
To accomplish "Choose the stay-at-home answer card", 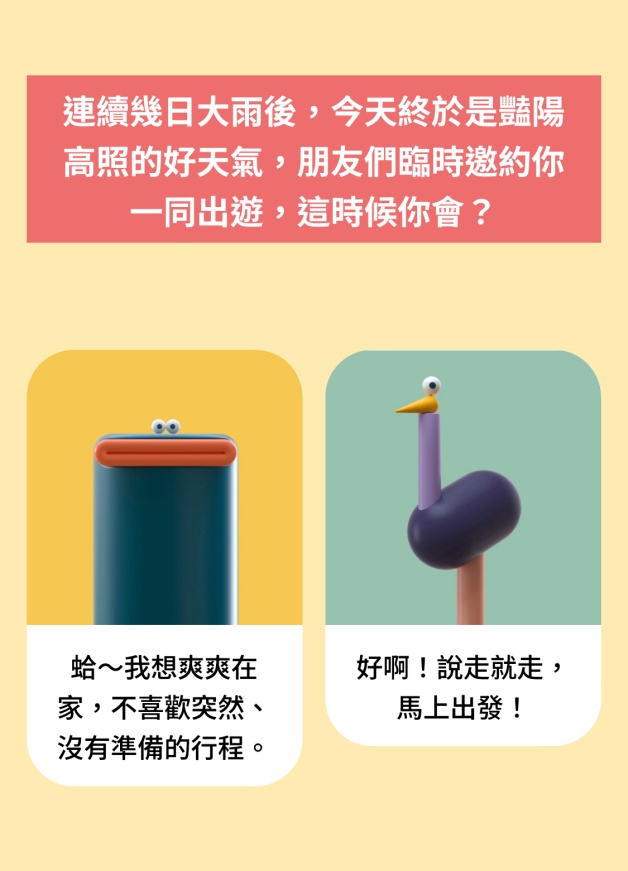I will [164, 566].
